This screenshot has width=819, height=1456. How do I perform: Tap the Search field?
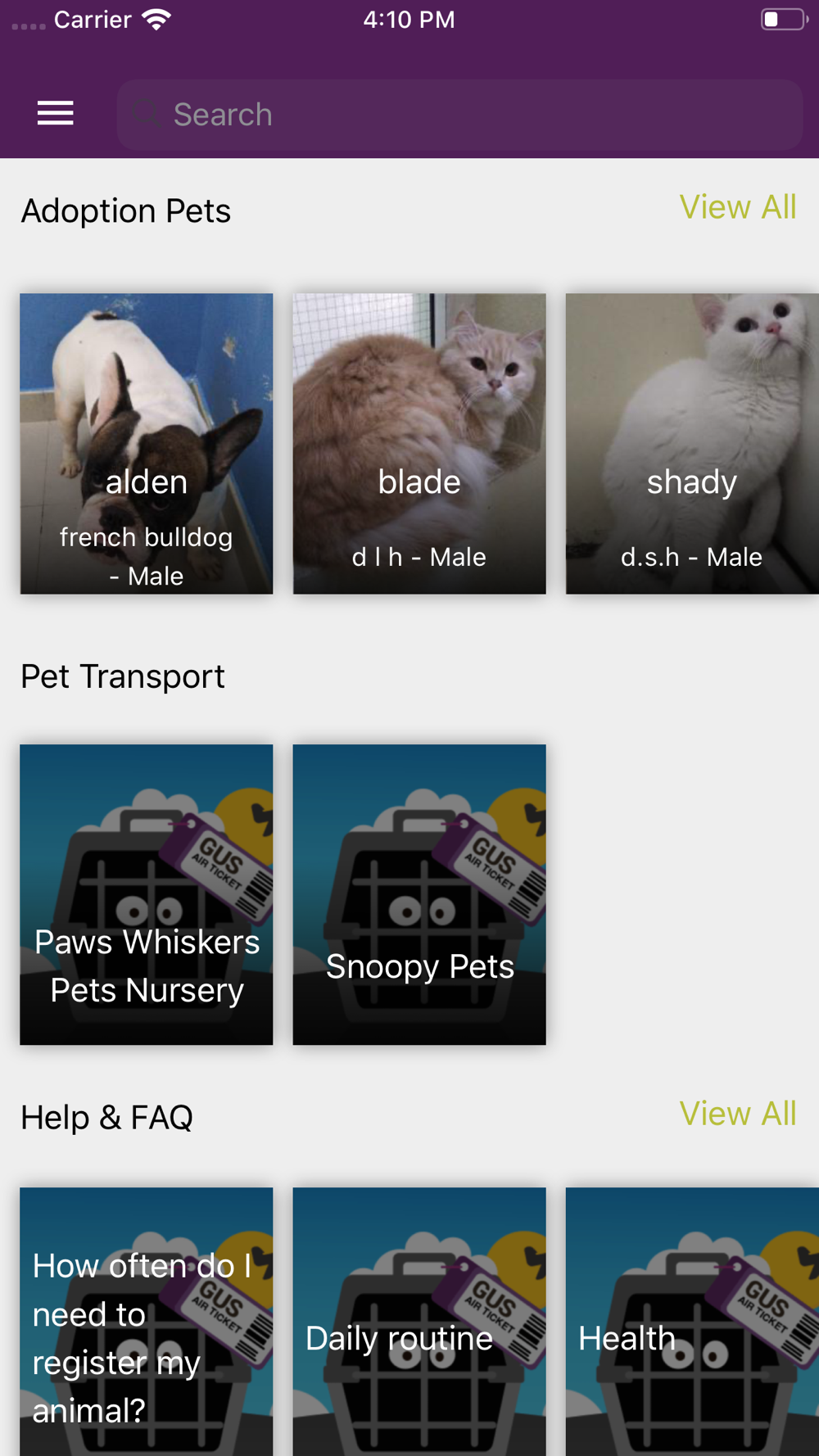(459, 115)
